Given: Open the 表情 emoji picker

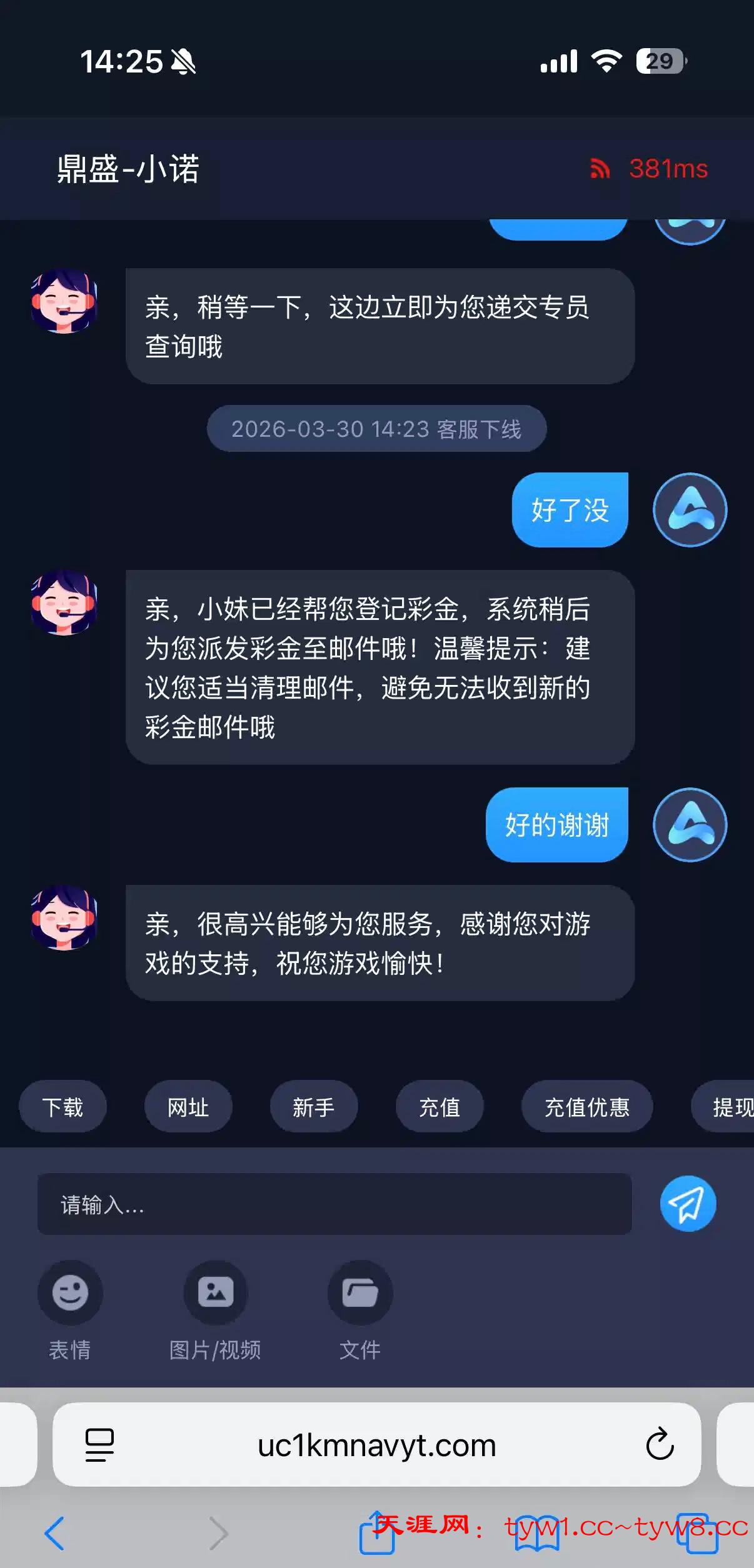Looking at the screenshot, I should 70,1292.
